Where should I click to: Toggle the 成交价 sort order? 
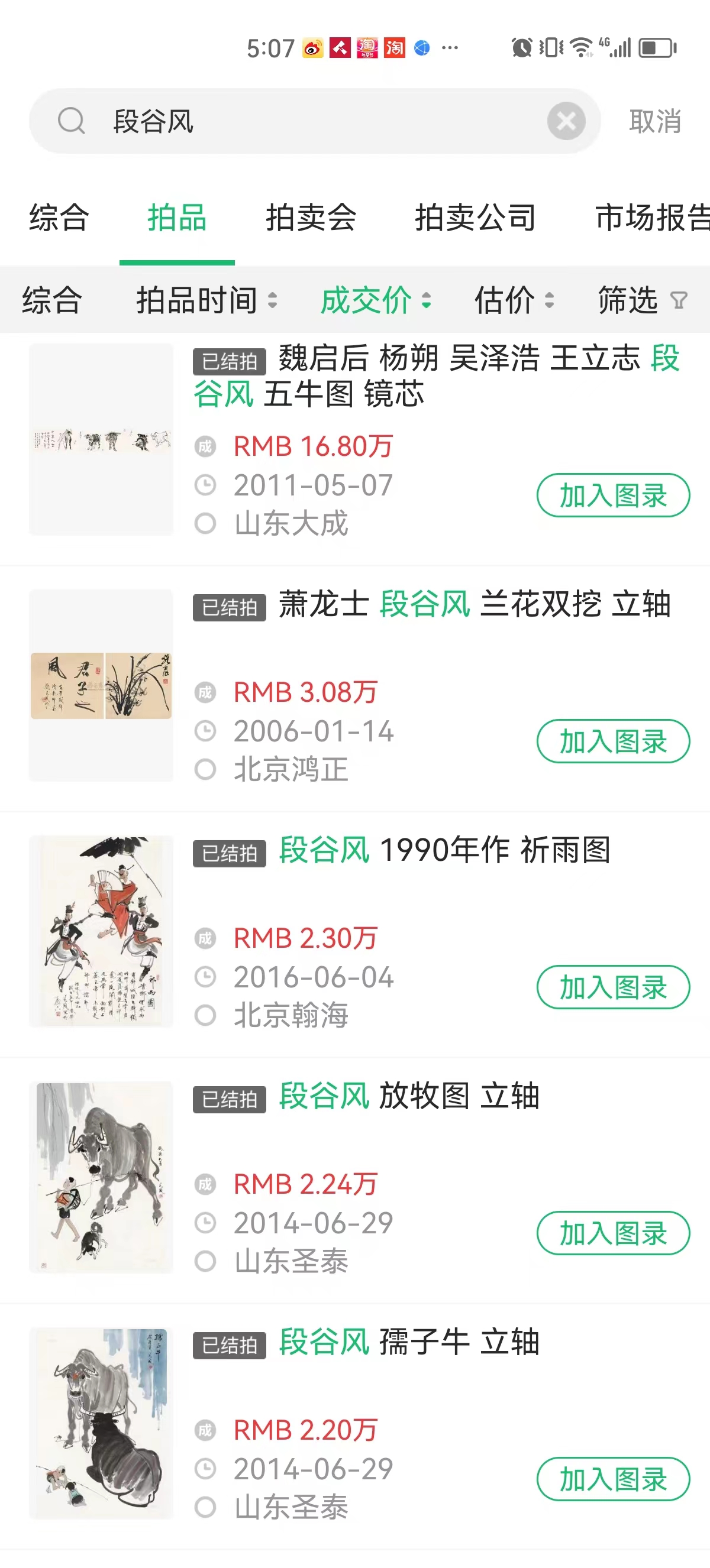click(x=375, y=300)
